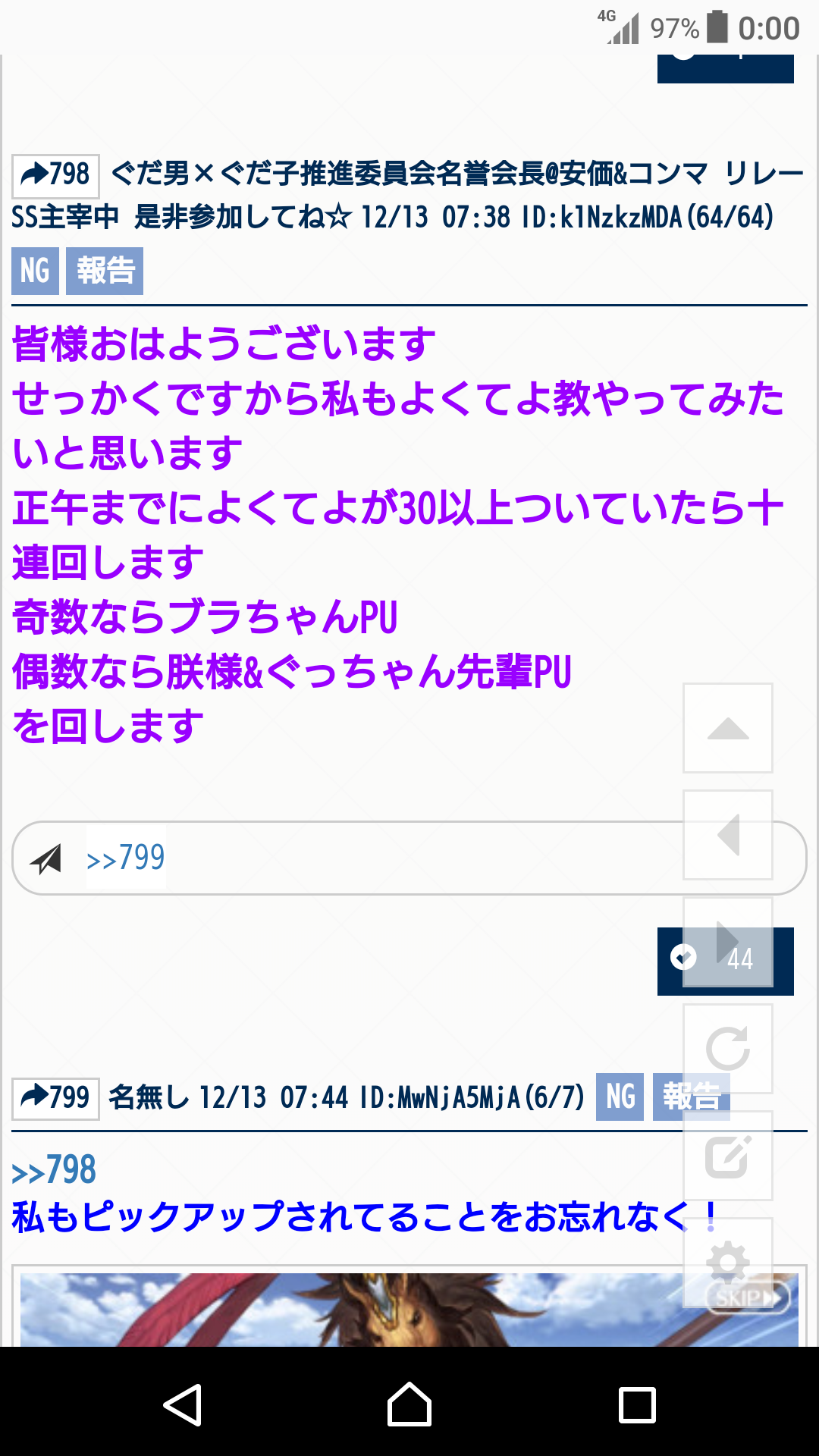Open settings with the gear icon

coord(728,1260)
